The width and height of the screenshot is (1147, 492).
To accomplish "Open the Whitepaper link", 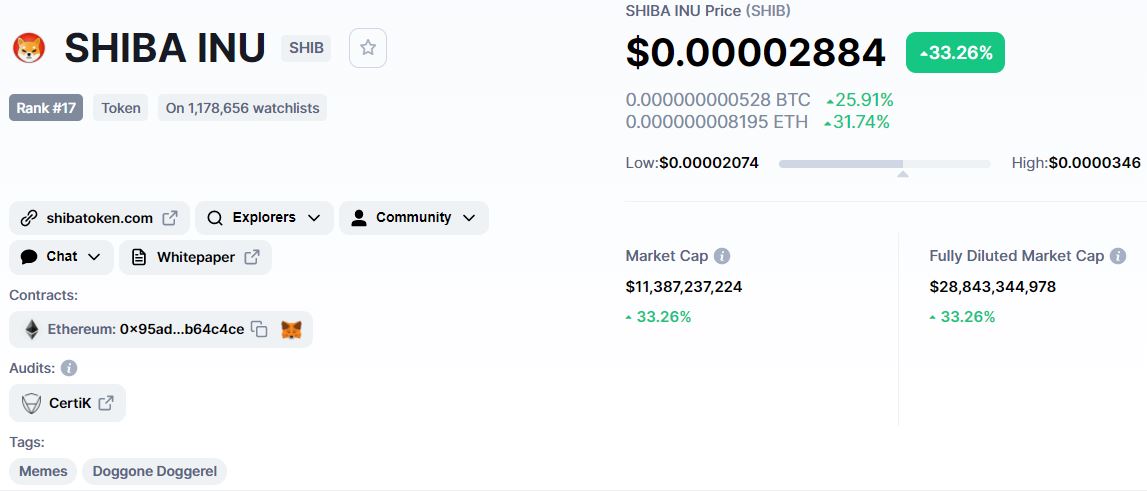I will 195,257.
